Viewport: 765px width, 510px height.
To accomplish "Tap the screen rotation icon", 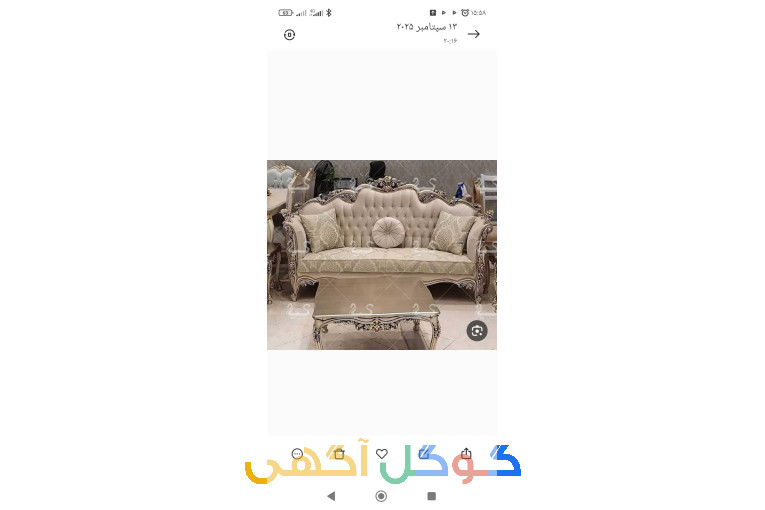I will pyautogui.click(x=290, y=35).
